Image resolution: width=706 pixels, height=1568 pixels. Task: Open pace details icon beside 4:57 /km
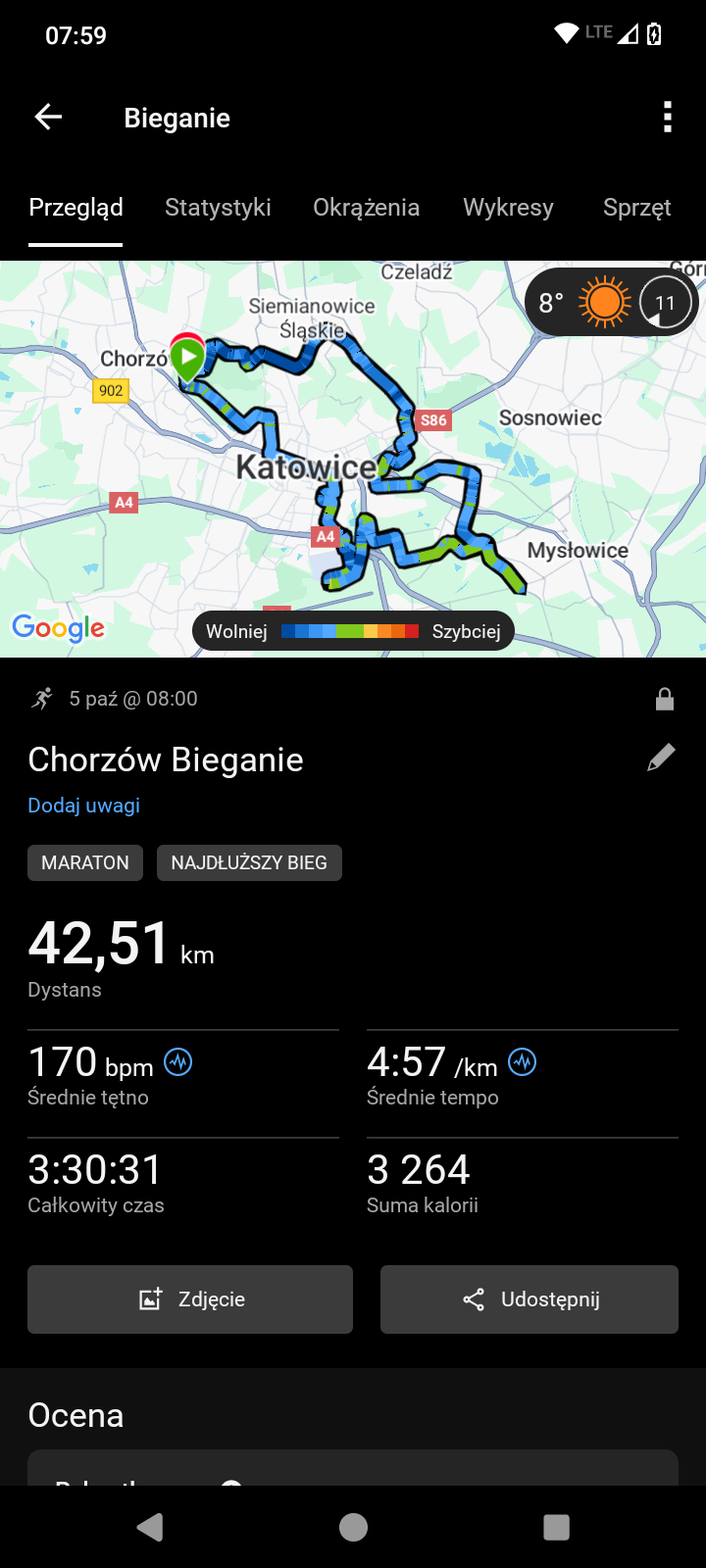(x=523, y=1061)
